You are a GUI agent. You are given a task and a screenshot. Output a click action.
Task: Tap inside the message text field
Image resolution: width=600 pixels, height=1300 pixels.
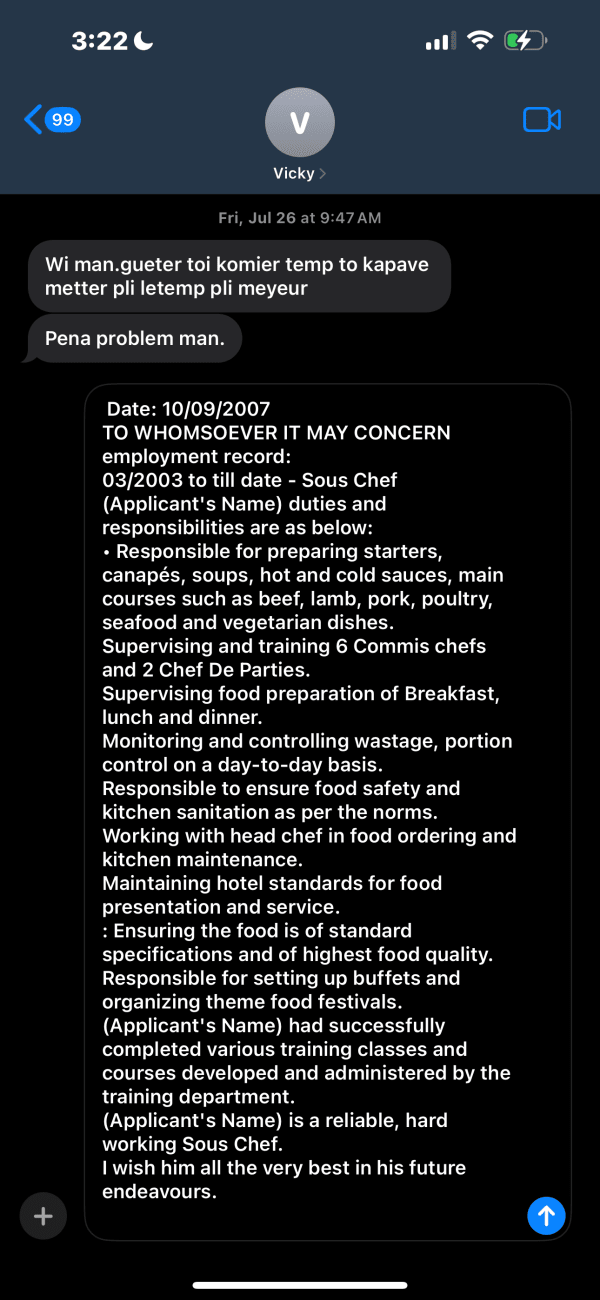coord(328,812)
